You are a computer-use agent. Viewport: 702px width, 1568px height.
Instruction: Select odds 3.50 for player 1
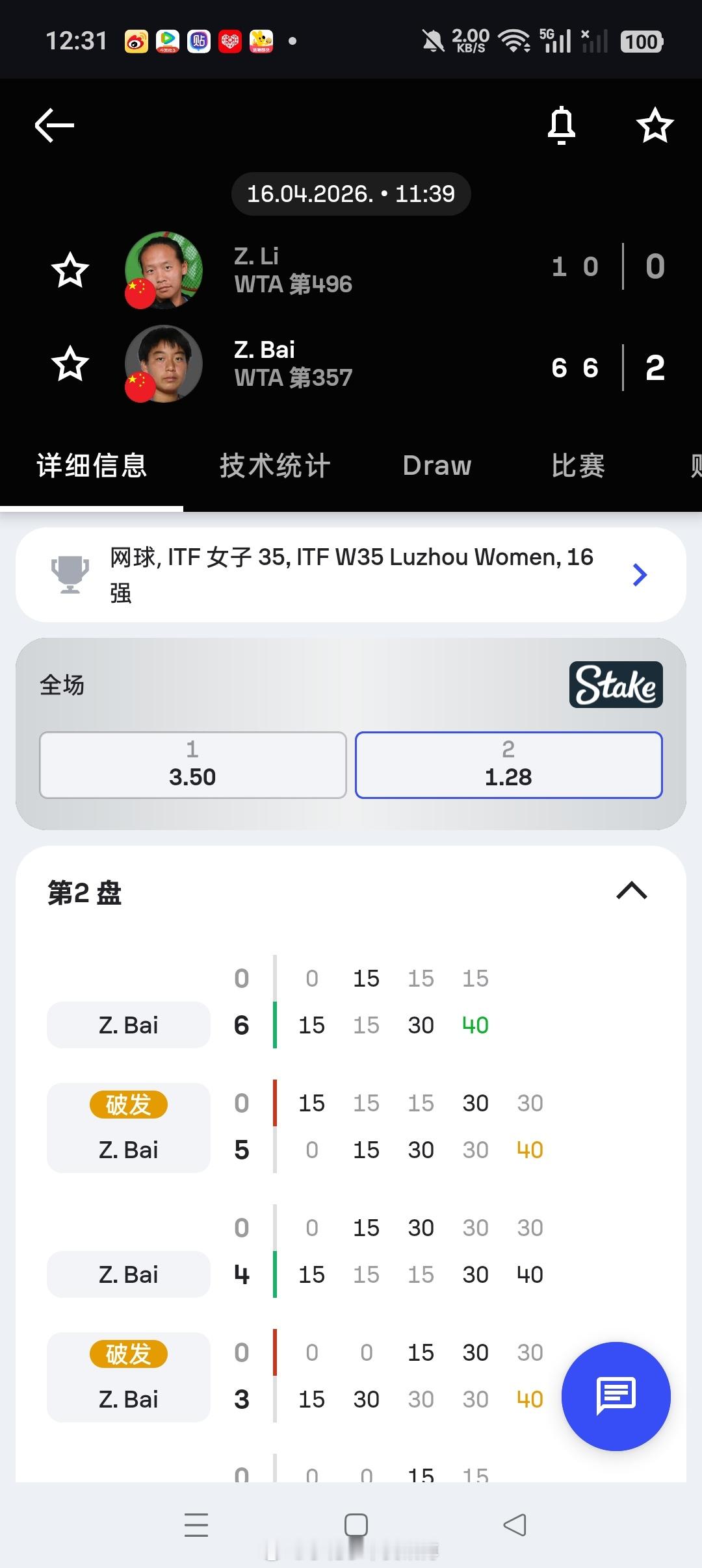[x=192, y=765]
